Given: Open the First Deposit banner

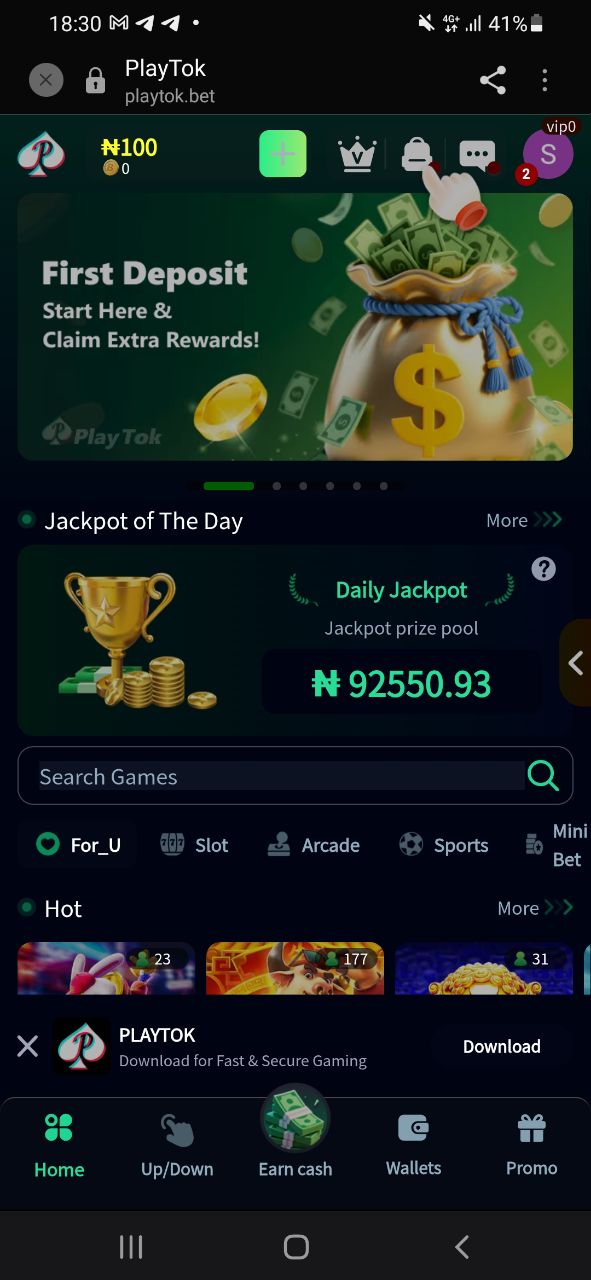Looking at the screenshot, I should pos(295,326).
